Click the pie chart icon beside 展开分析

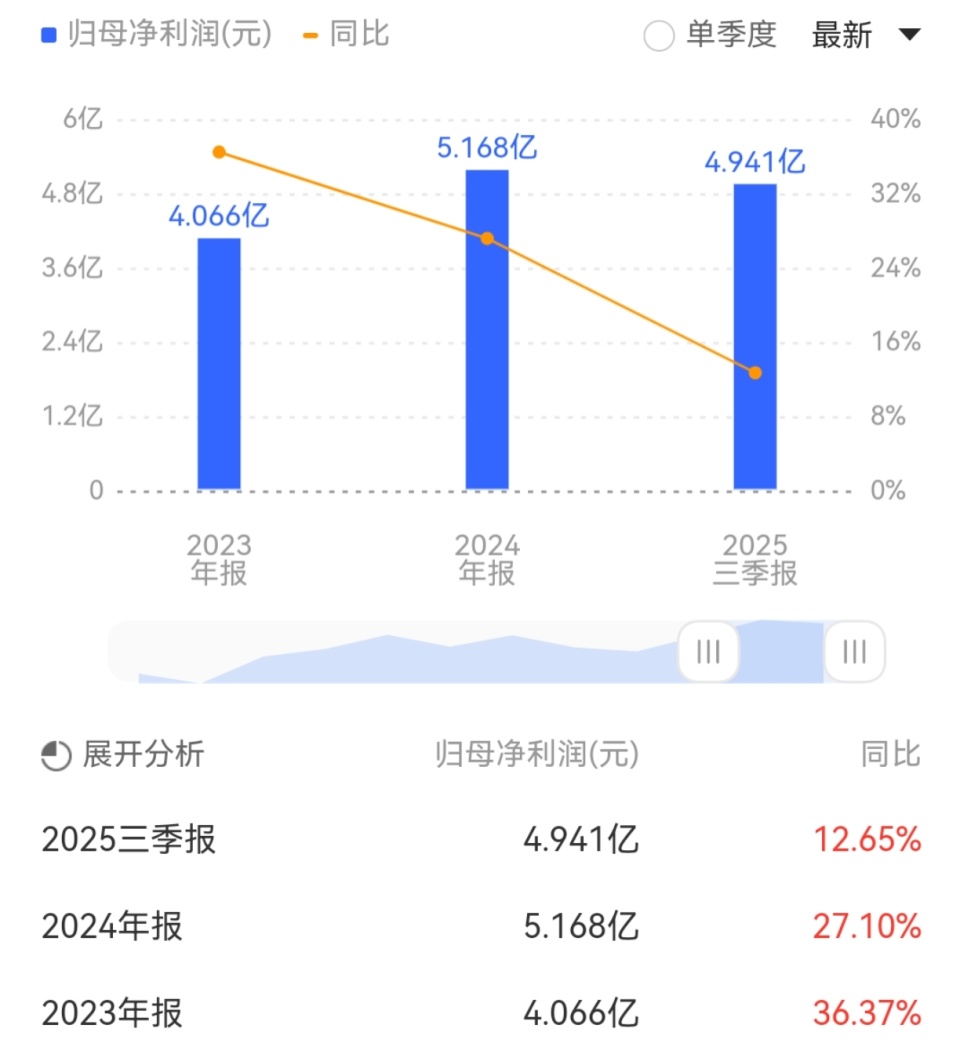point(53,756)
